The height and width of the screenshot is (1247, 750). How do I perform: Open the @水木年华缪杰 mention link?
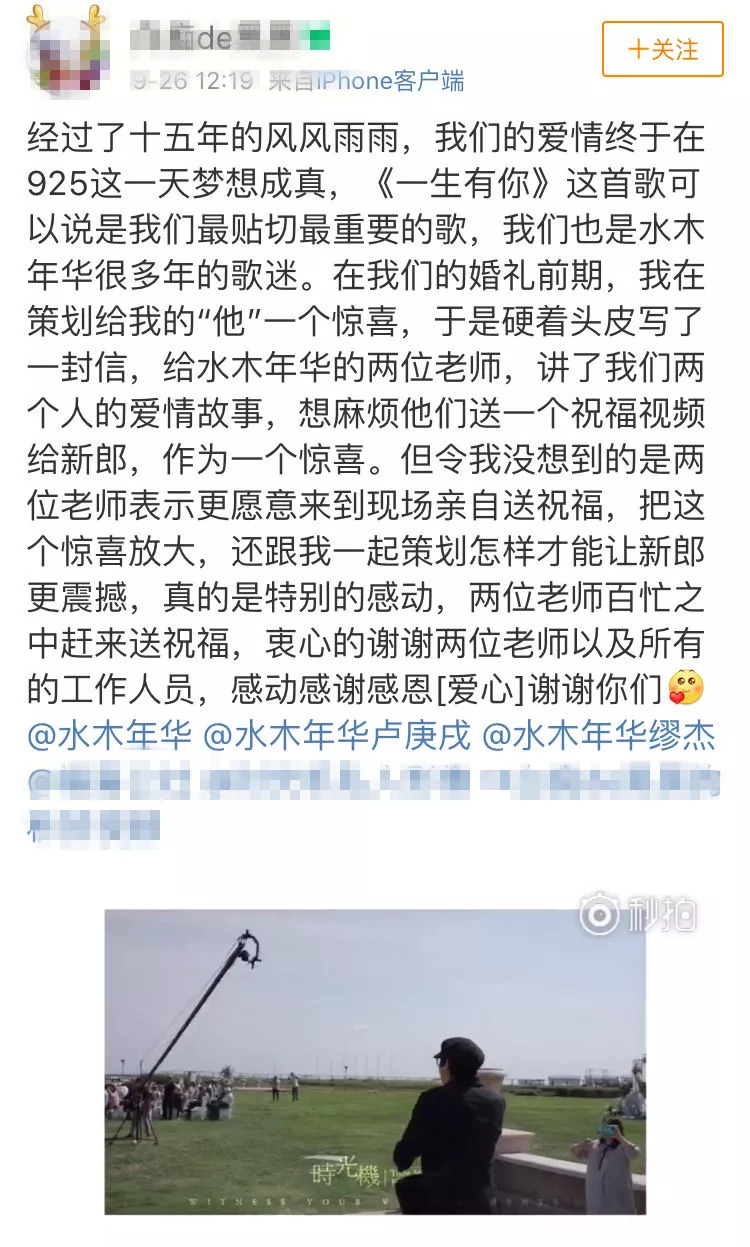click(x=599, y=737)
